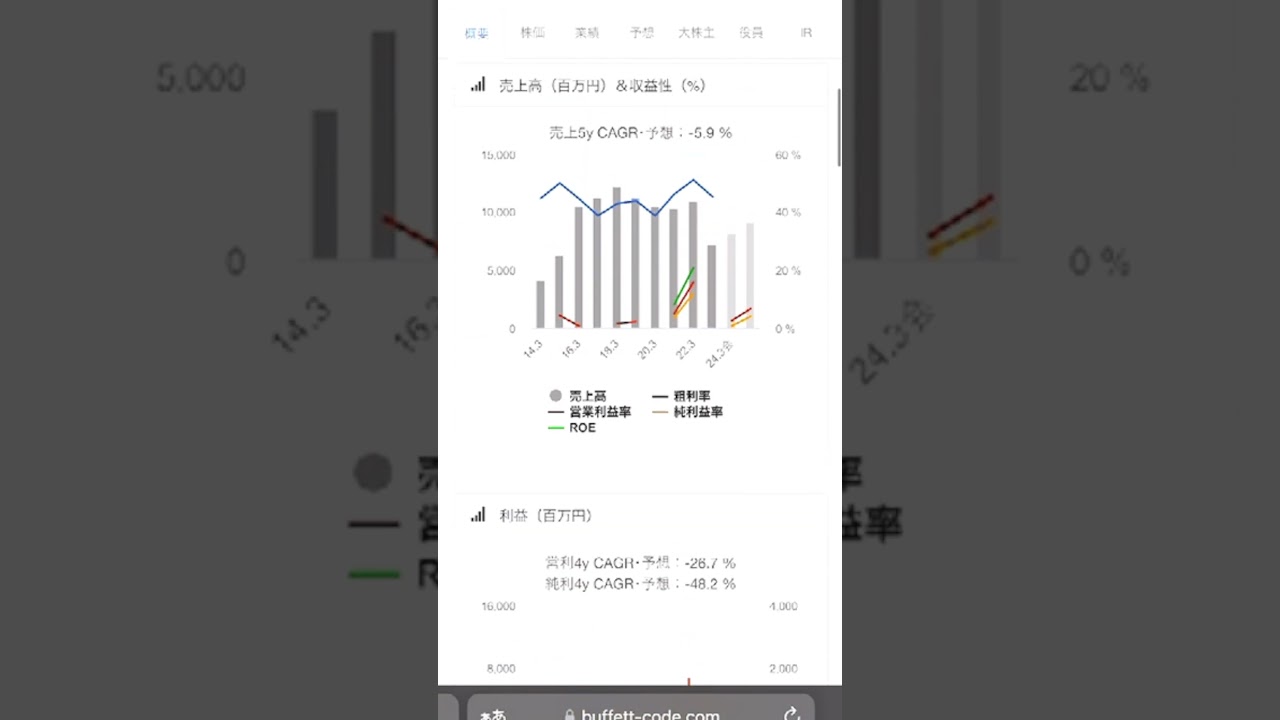Switch to the 株価 tab
The height and width of the screenshot is (720, 1280).
tap(533, 33)
